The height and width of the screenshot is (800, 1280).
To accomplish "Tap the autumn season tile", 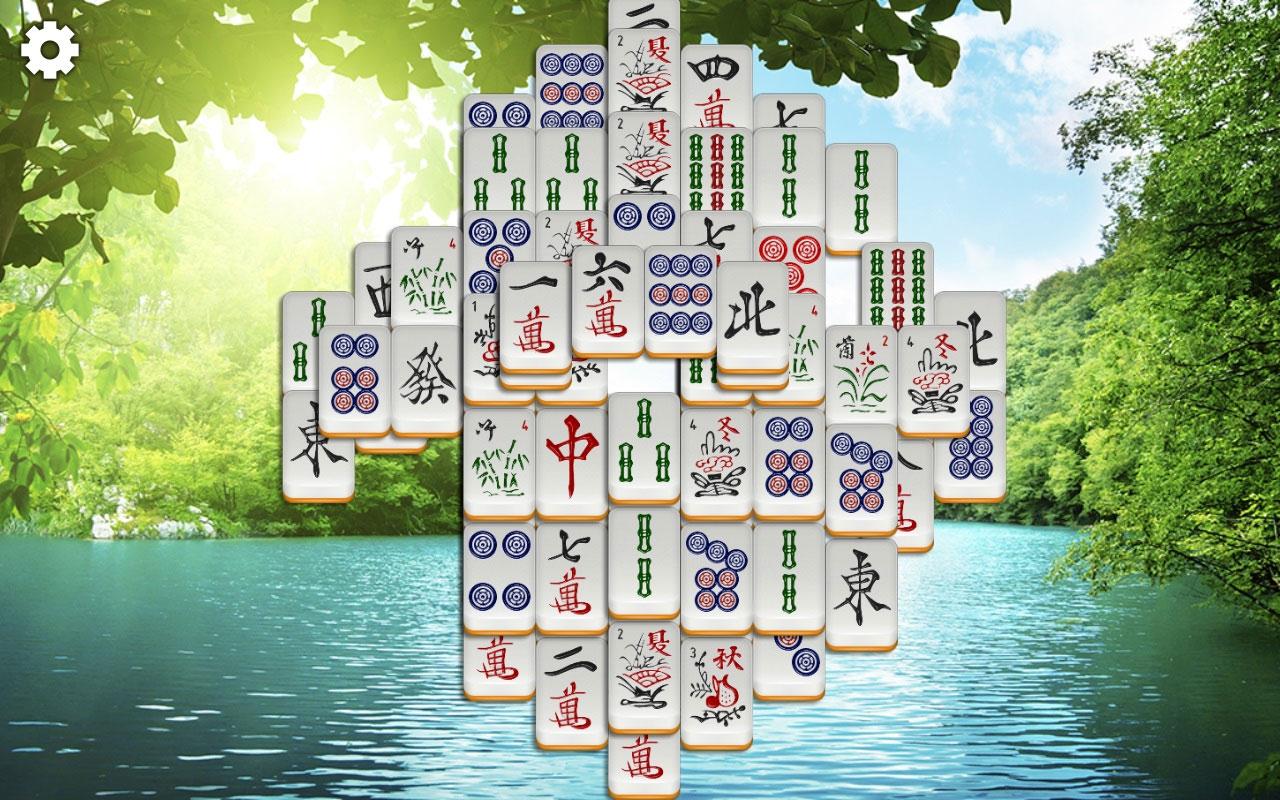I will click(716, 690).
